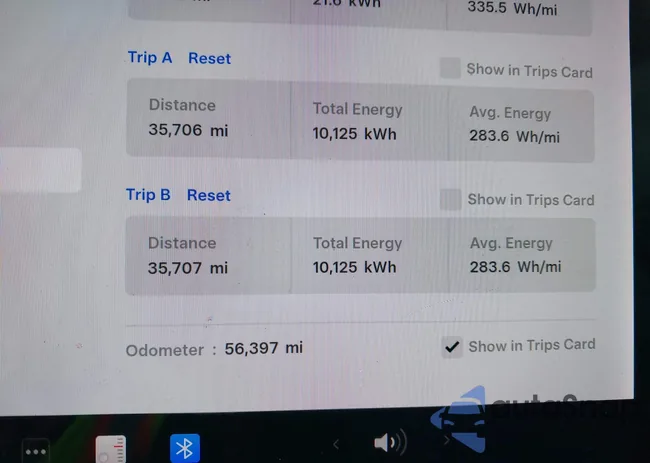The width and height of the screenshot is (650, 463).
Task: Open the three-dot app launcher
Action: tap(36, 451)
